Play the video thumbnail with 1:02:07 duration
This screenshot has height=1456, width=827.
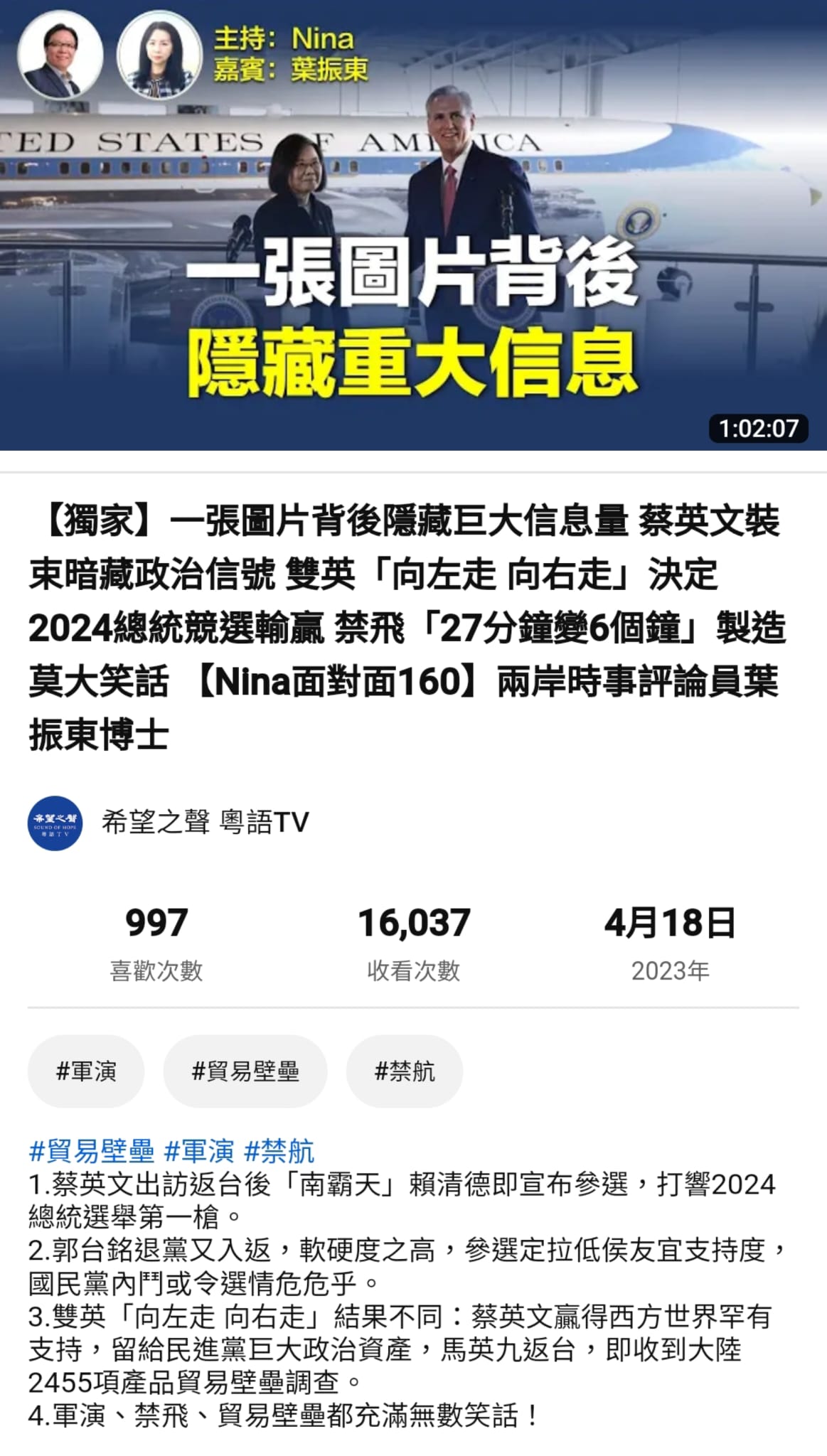413,225
